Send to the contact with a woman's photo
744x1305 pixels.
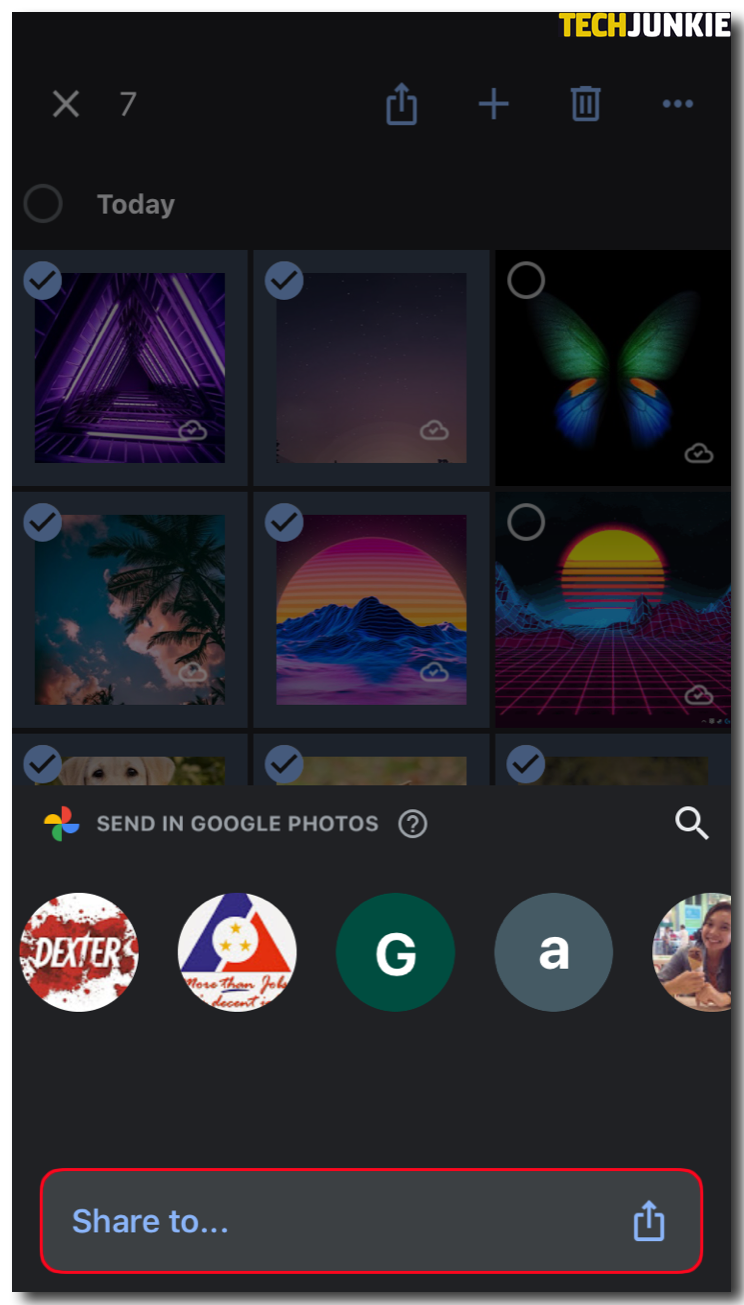click(x=695, y=952)
